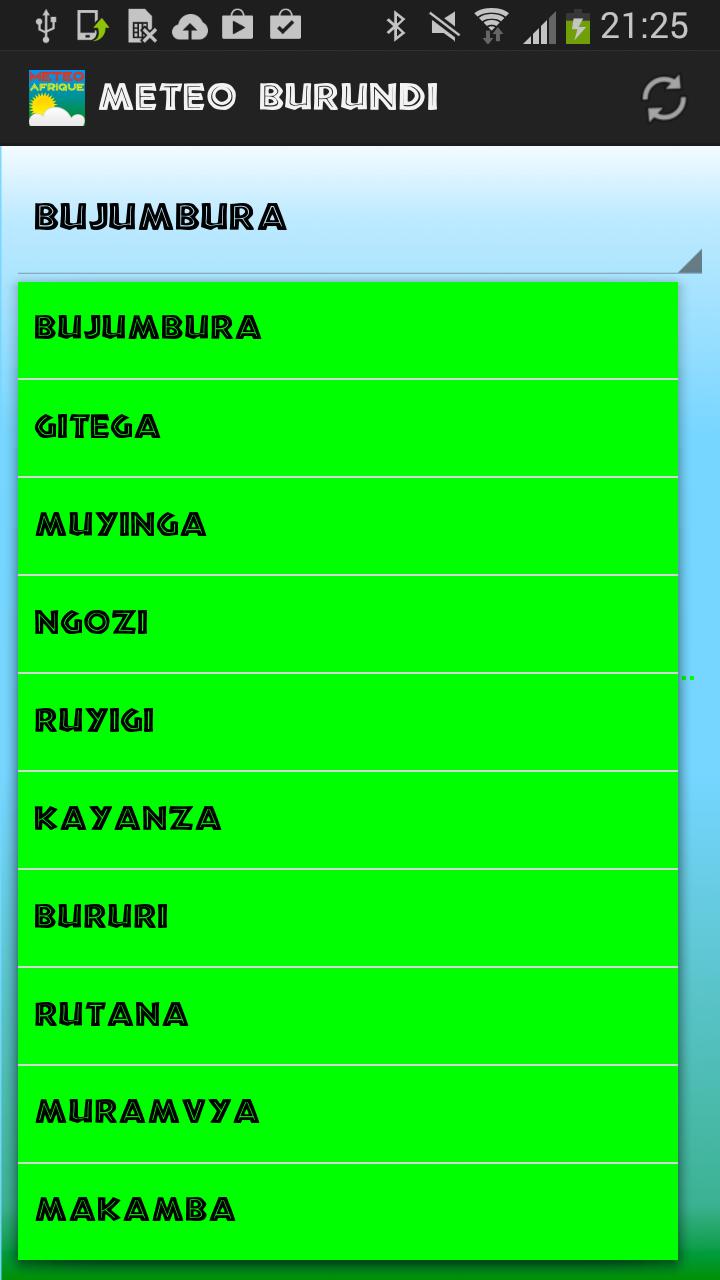Choose Rutana from the dropdown
This screenshot has height=1280, width=720.
pos(347,1016)
